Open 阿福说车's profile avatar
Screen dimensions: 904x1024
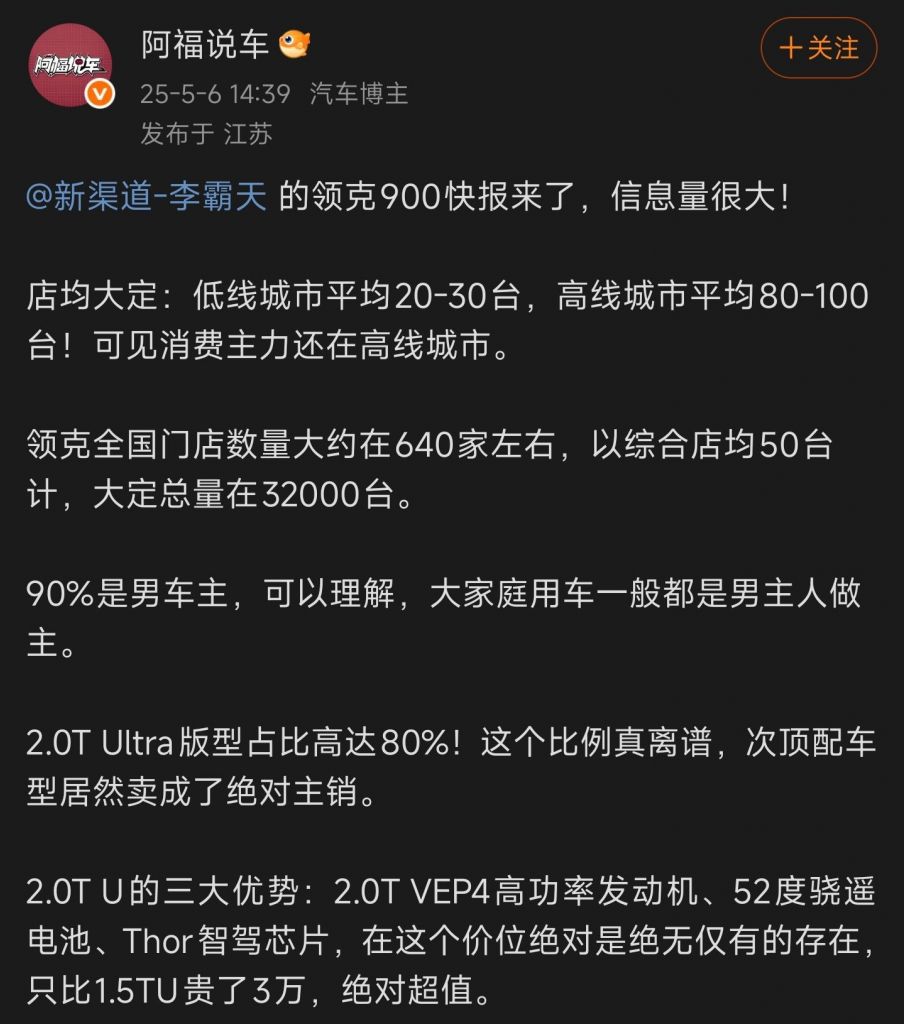point(69,66)
